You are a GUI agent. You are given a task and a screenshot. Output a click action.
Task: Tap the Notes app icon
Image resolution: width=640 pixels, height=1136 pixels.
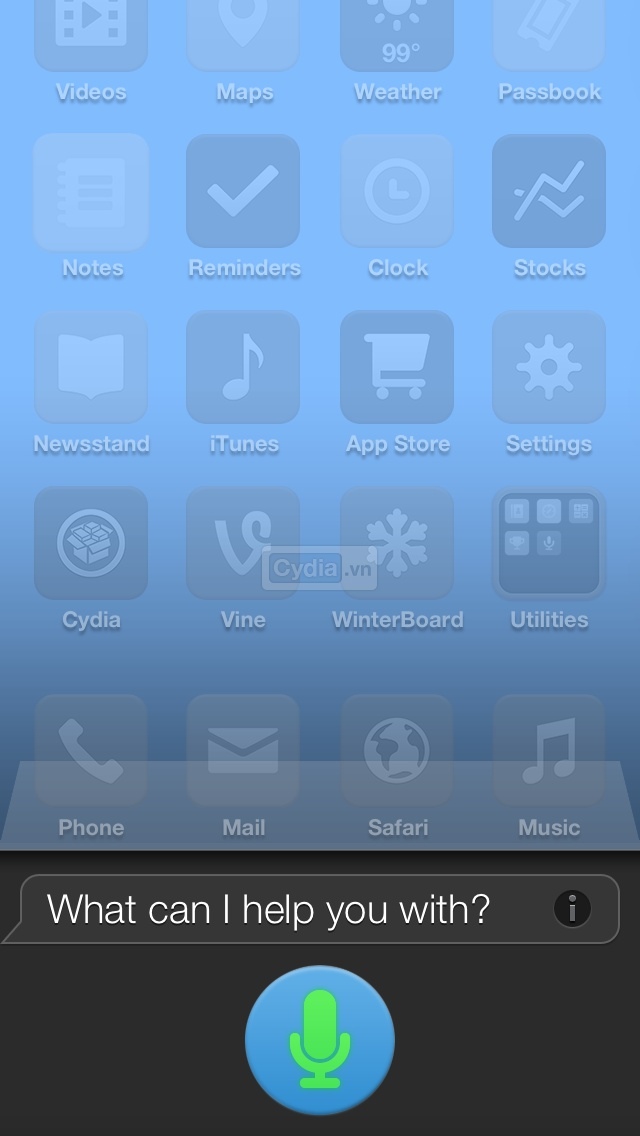pyautogui.click(x=91, y=191)
